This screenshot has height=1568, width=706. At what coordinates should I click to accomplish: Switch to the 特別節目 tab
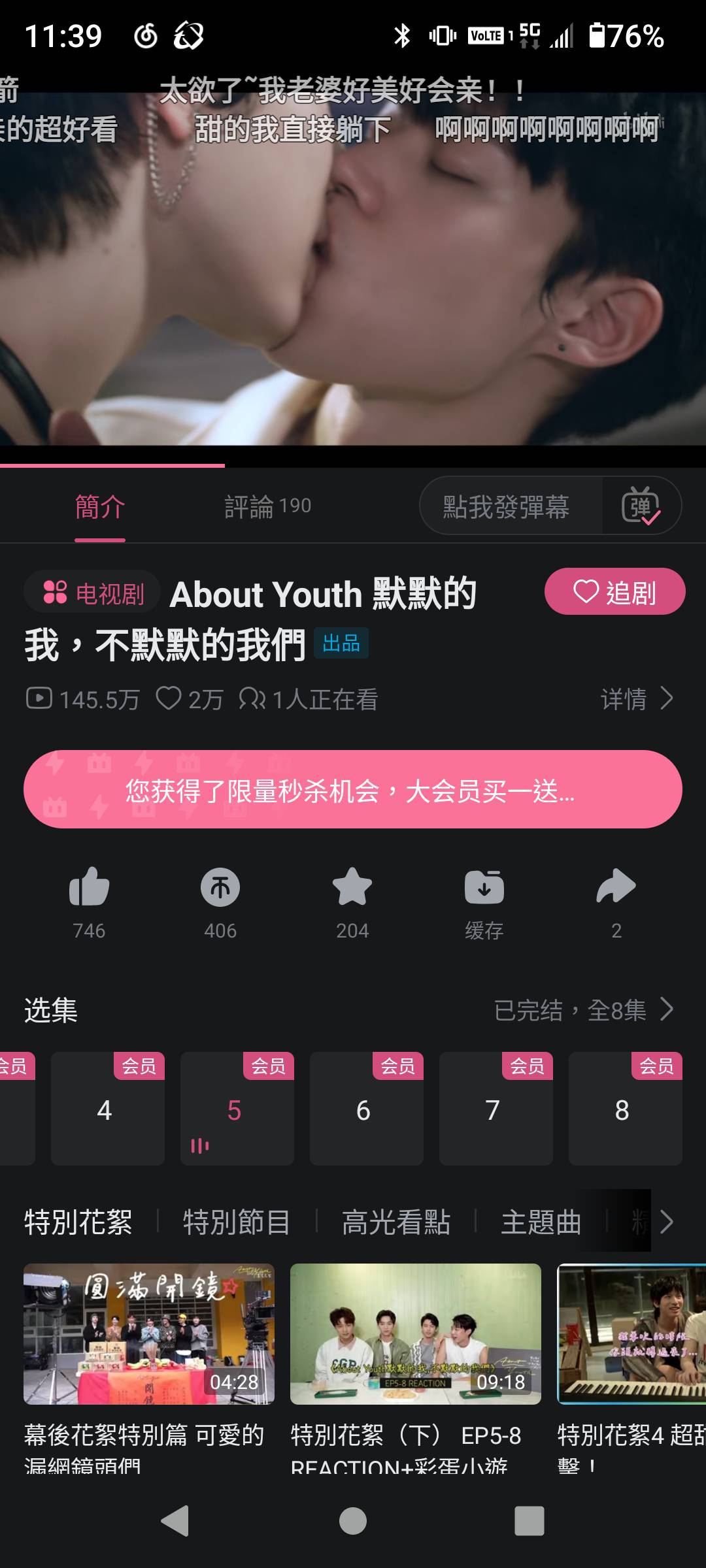pyautogui.click(x=237, y=1222)
